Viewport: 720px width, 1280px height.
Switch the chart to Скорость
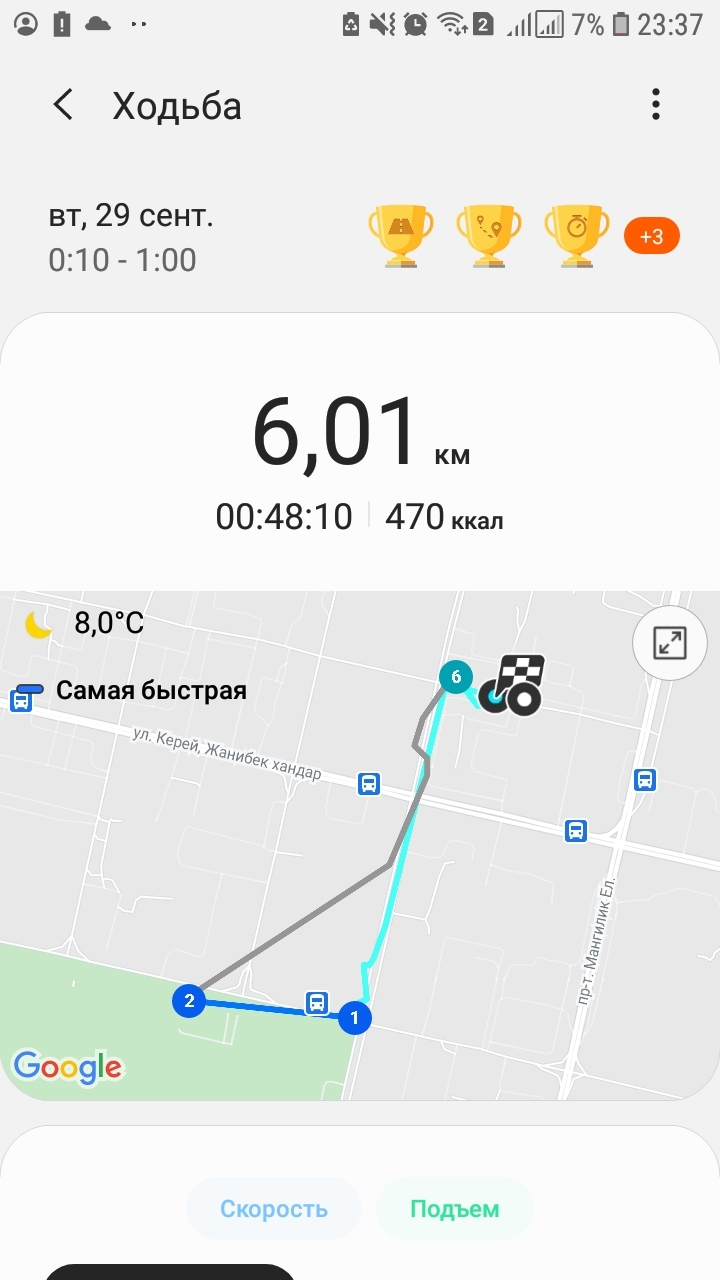(x=274, y=1209)
